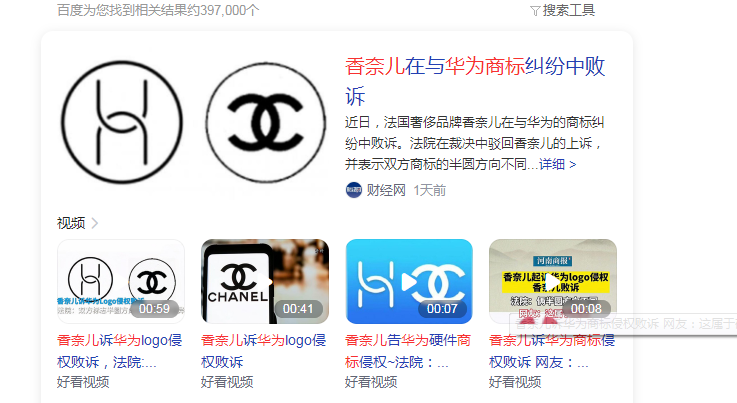Open the 视频 section chevron

94,223
